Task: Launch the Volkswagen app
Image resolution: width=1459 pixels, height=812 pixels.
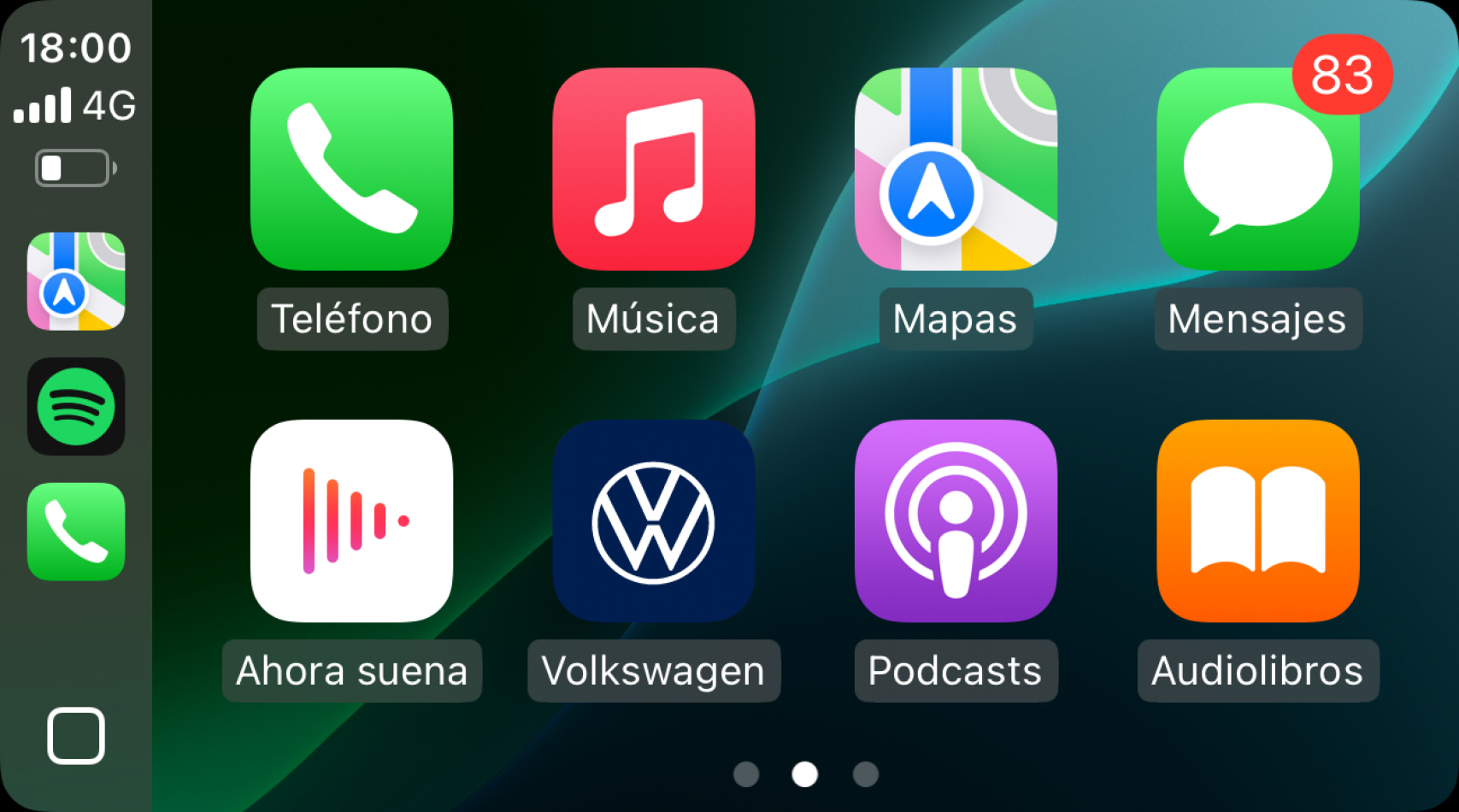Action: 654,521
